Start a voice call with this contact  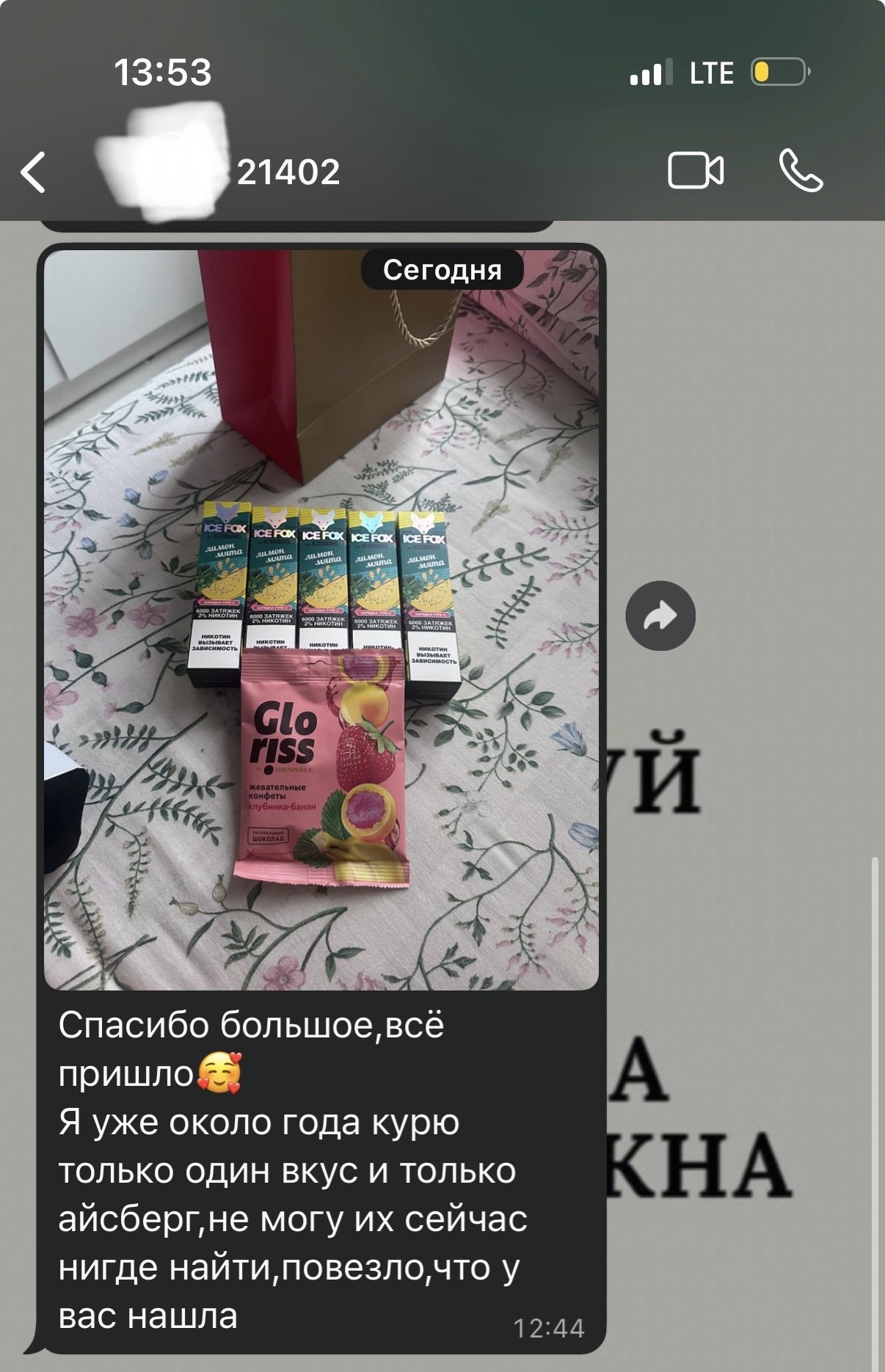(x=801, y=171)
